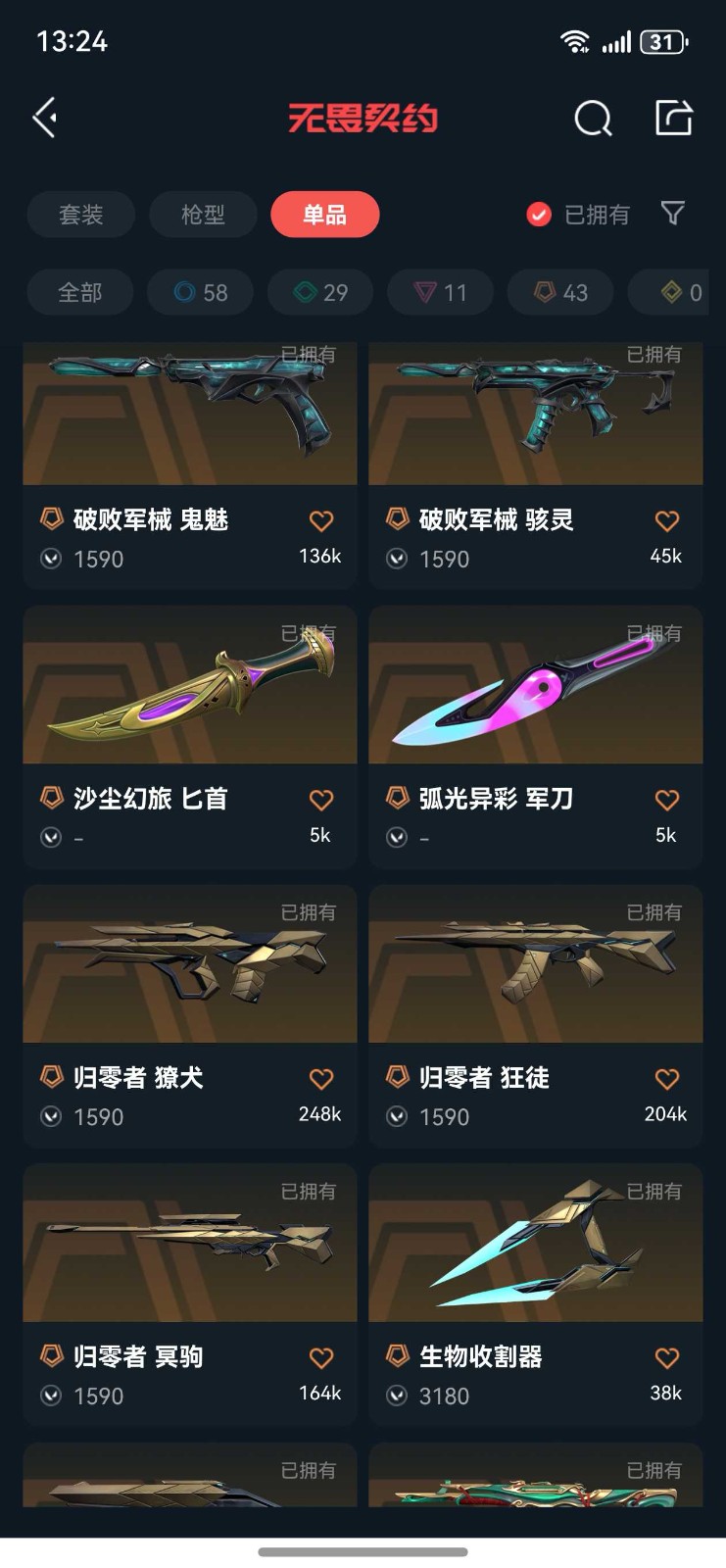This screenshot has width=726, height=1568.
Task: Switch to the 套装 tab
Action: (81, 215)
